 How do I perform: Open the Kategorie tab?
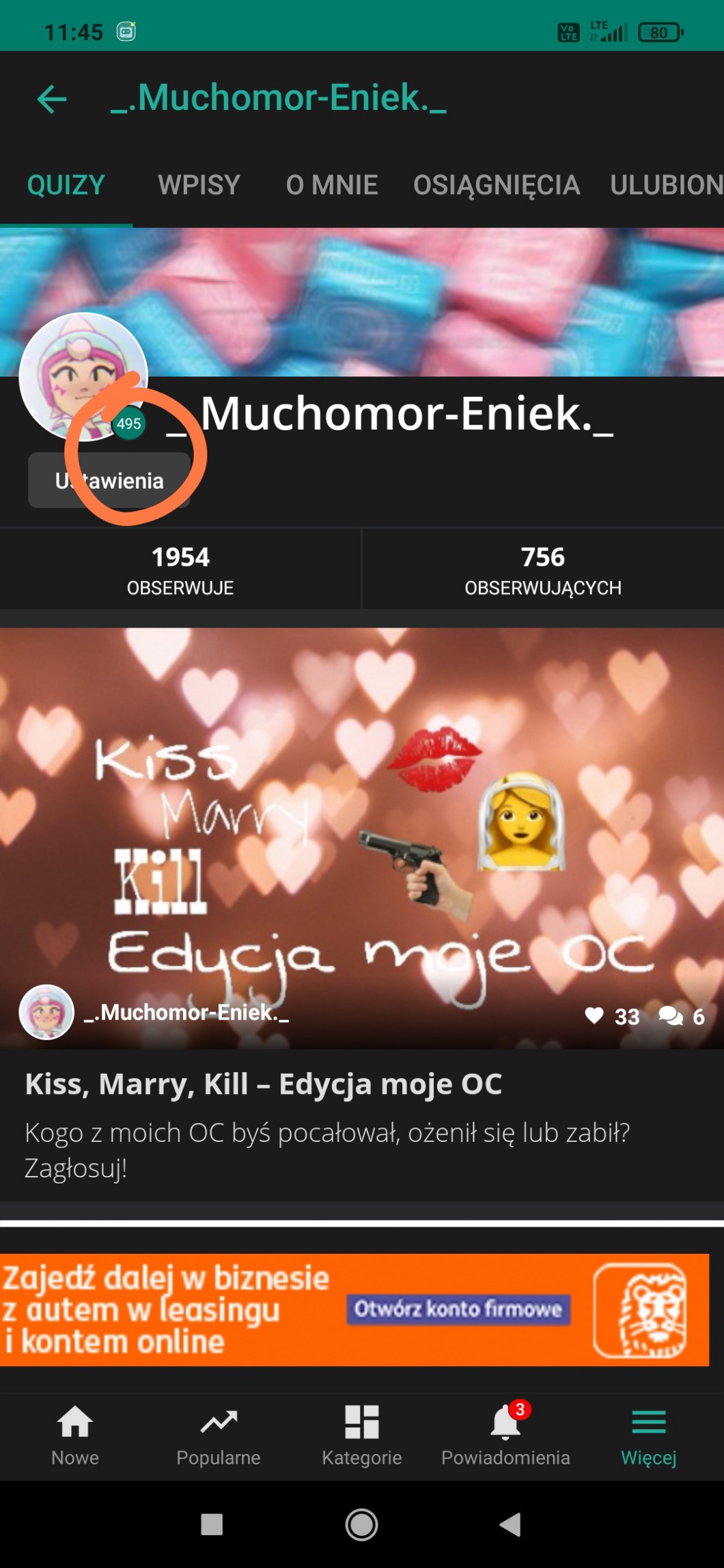click(x=362, y=1436)
